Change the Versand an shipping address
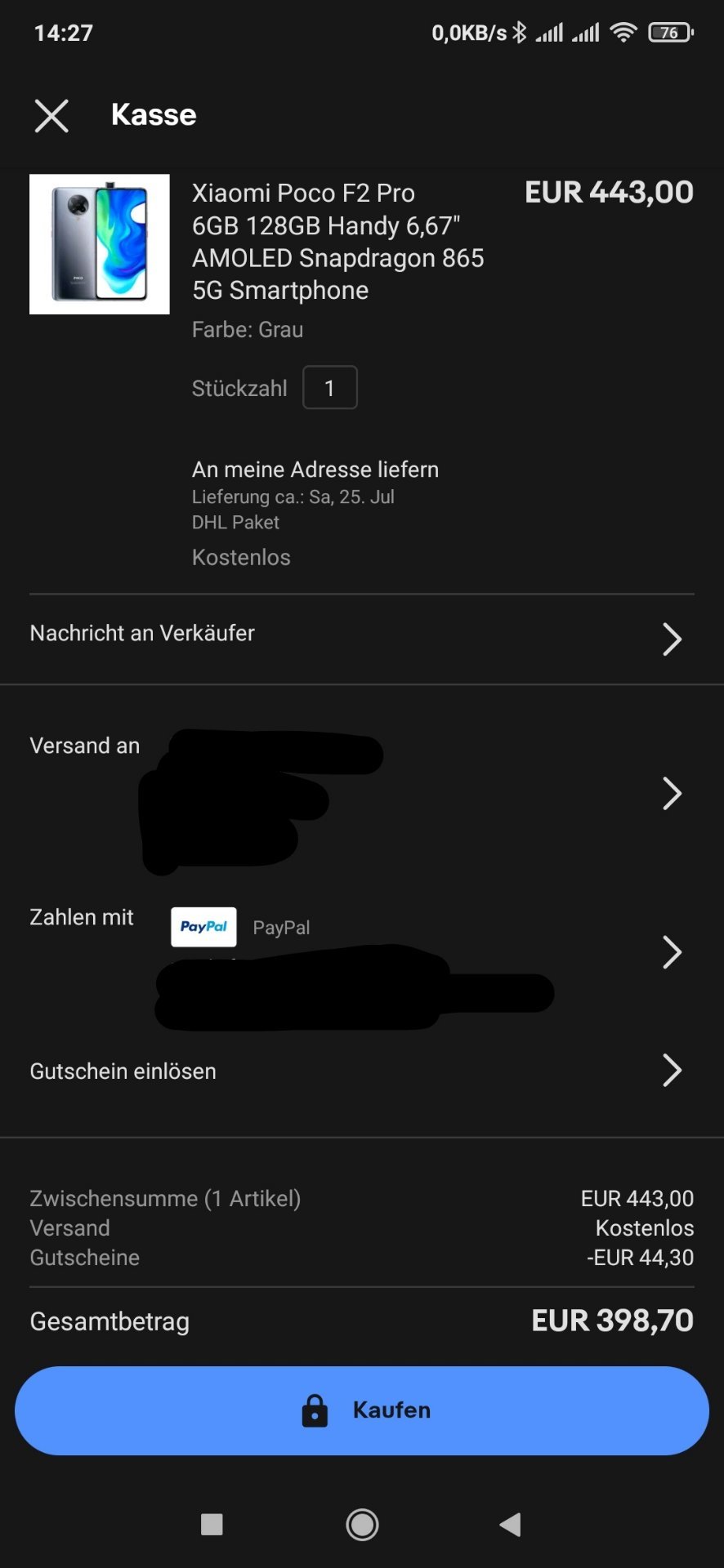This screenshot has width=724, height=1568. [x=362, y=793]
